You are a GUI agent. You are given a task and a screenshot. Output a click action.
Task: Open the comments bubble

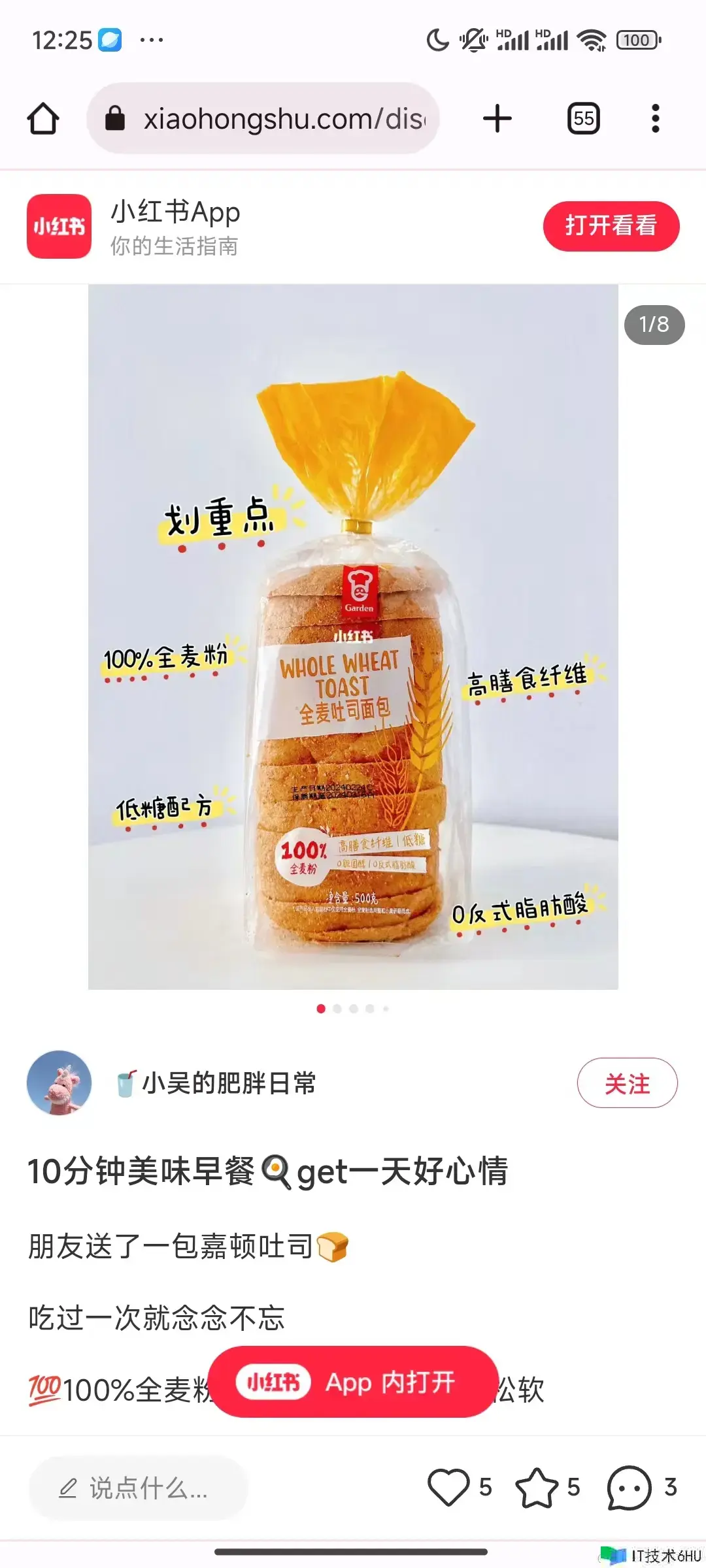pyautogui.click(x=629, y=1488)
